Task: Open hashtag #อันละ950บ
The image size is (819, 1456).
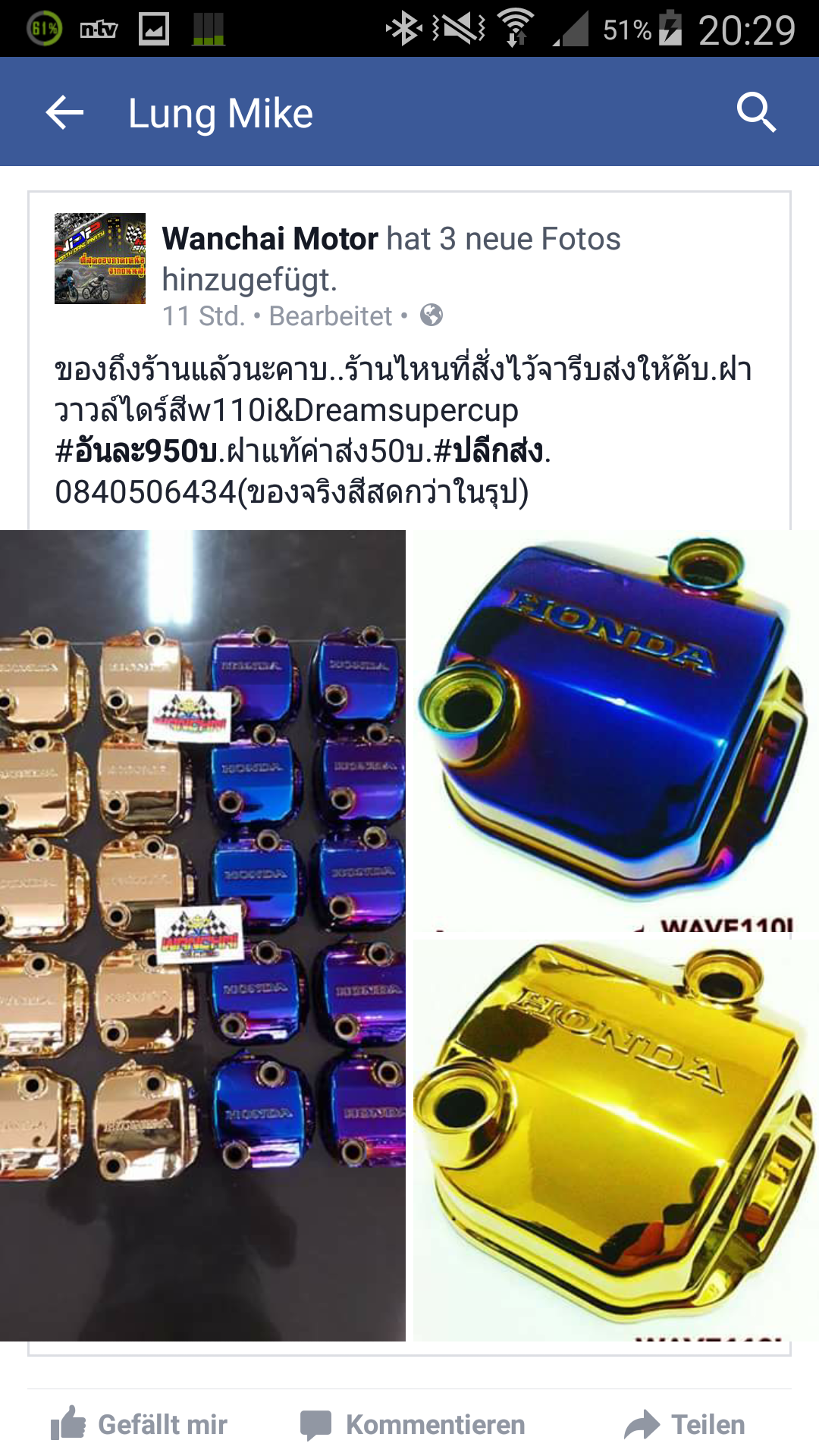Action: (136, 451)
